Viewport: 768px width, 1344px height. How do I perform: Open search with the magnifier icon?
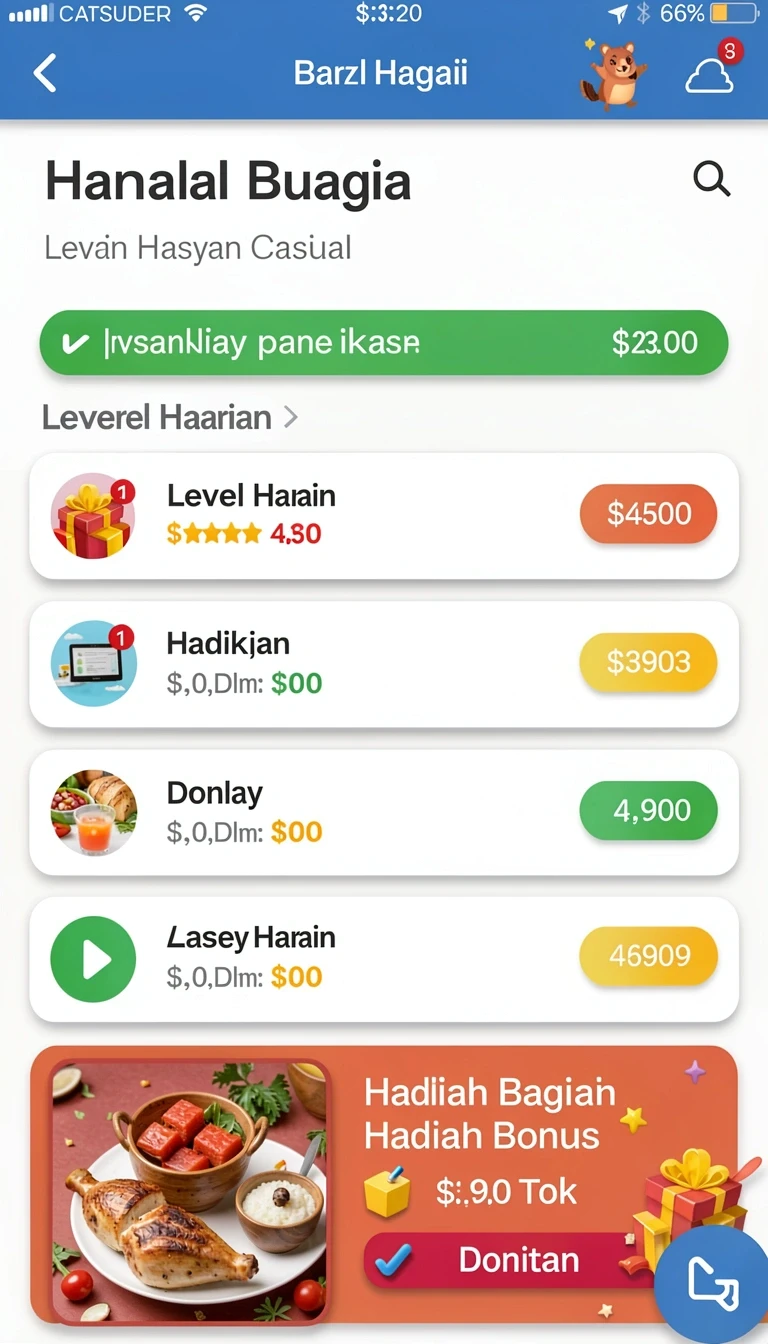712,180
